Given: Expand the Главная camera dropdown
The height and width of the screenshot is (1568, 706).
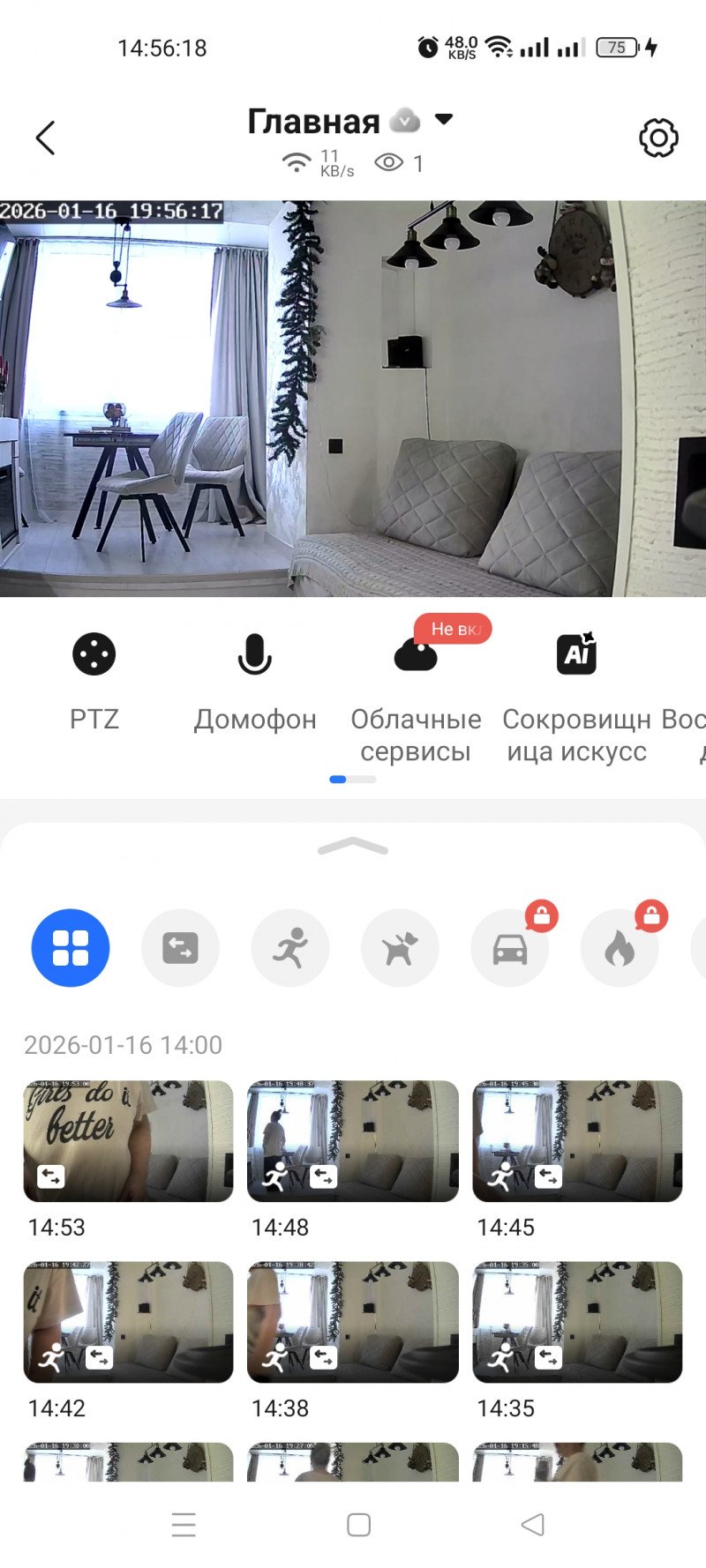Looking at the screenshot, I should [444, 119].
